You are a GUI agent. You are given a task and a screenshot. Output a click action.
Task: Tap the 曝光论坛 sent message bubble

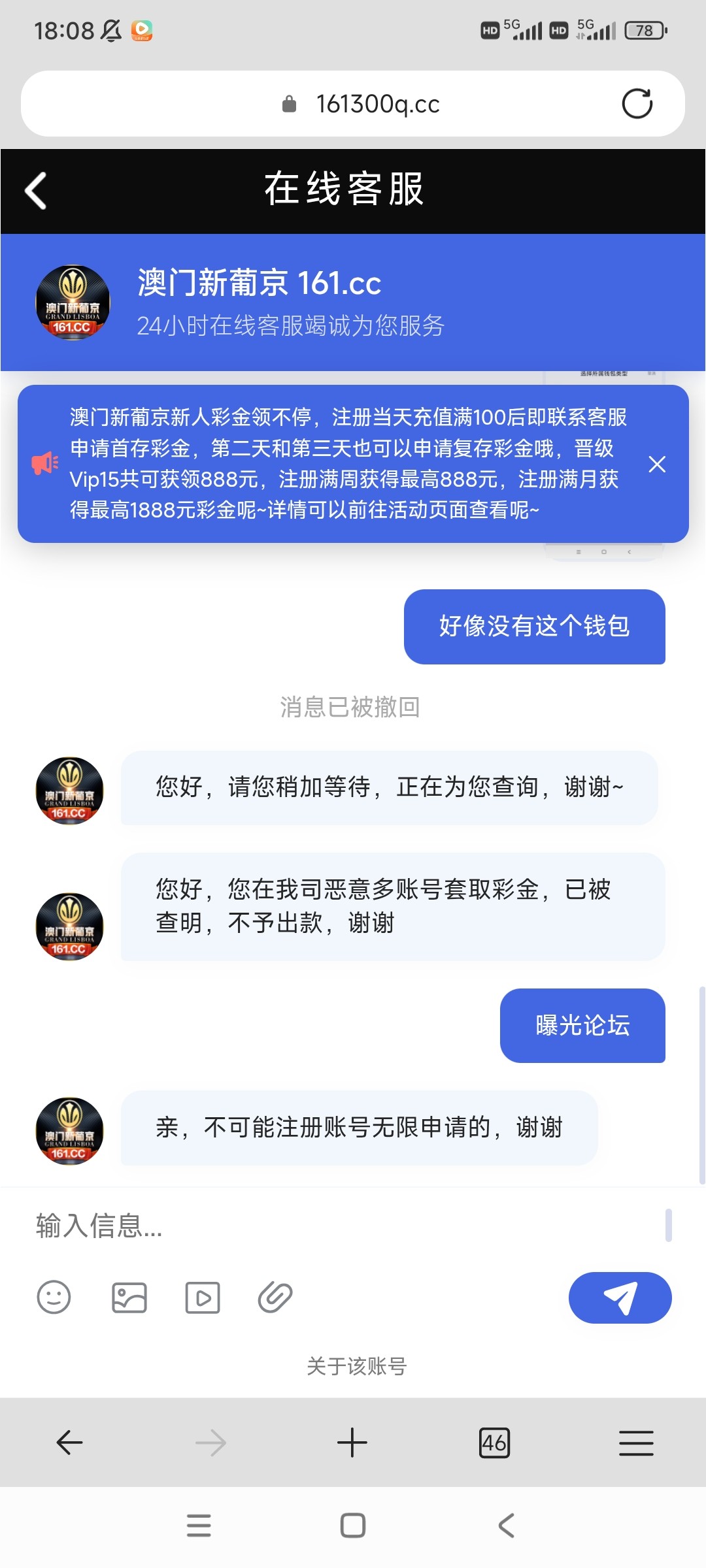580,1026
